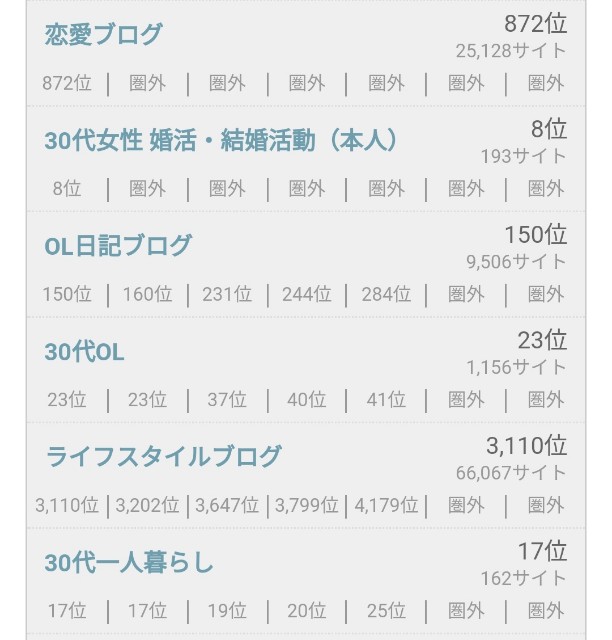Select the 30代OL category link
The width and height of the screenshot is (612, 640).
pyautogui.click(x=84, y=352)
